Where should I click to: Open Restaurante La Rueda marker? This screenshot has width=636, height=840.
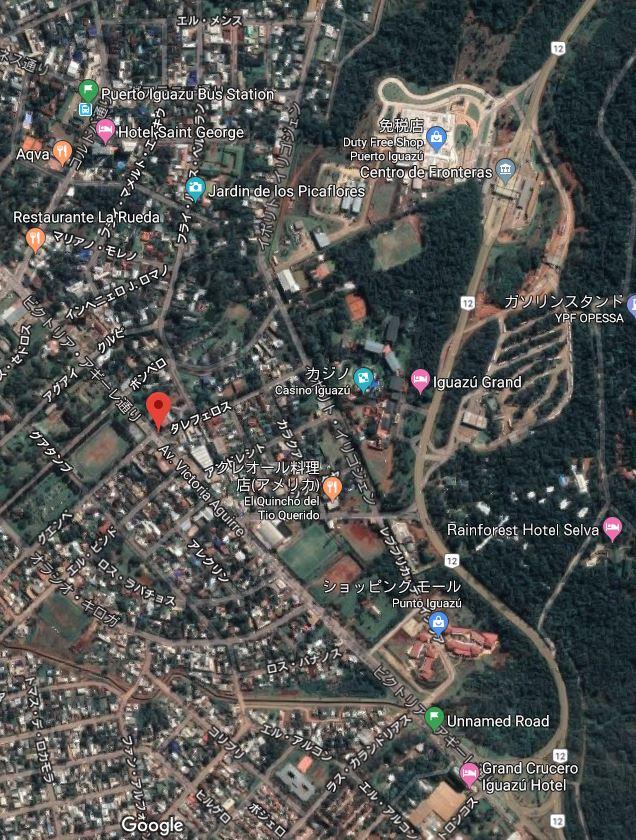[x=35, y=240]
